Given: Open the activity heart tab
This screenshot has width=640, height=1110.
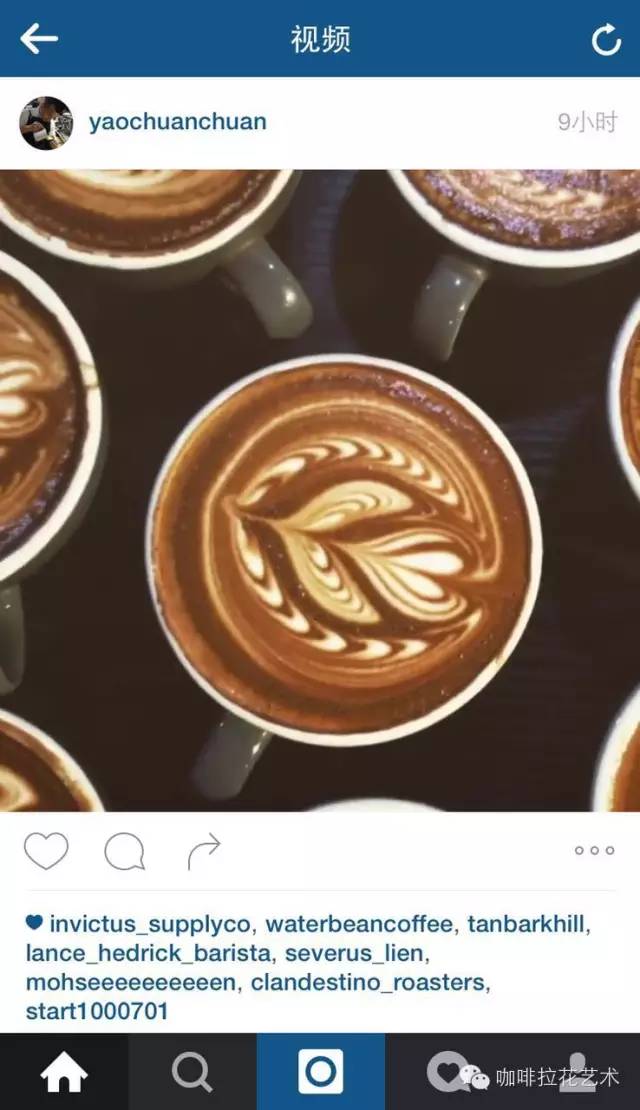Looking at the screenshot, I should click(x=448, y=1072).
